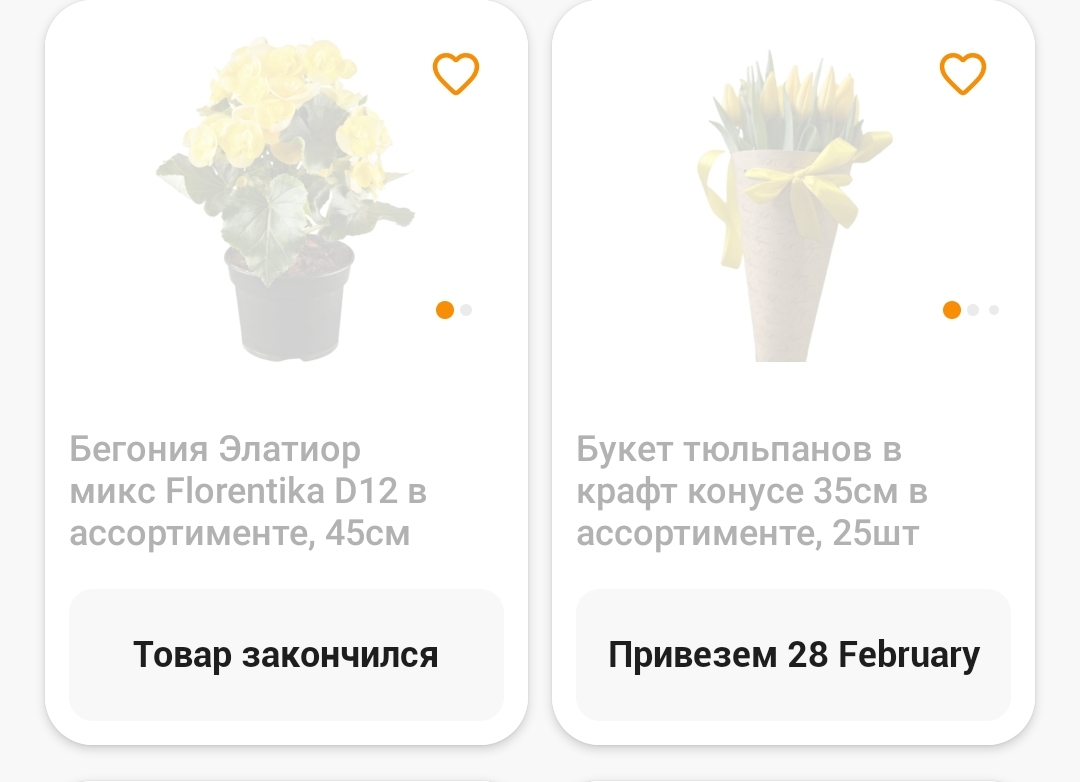The image size is (1080, 782).
Task: Favorite the Букет тюльпанов product
Action: pos(962,73)
